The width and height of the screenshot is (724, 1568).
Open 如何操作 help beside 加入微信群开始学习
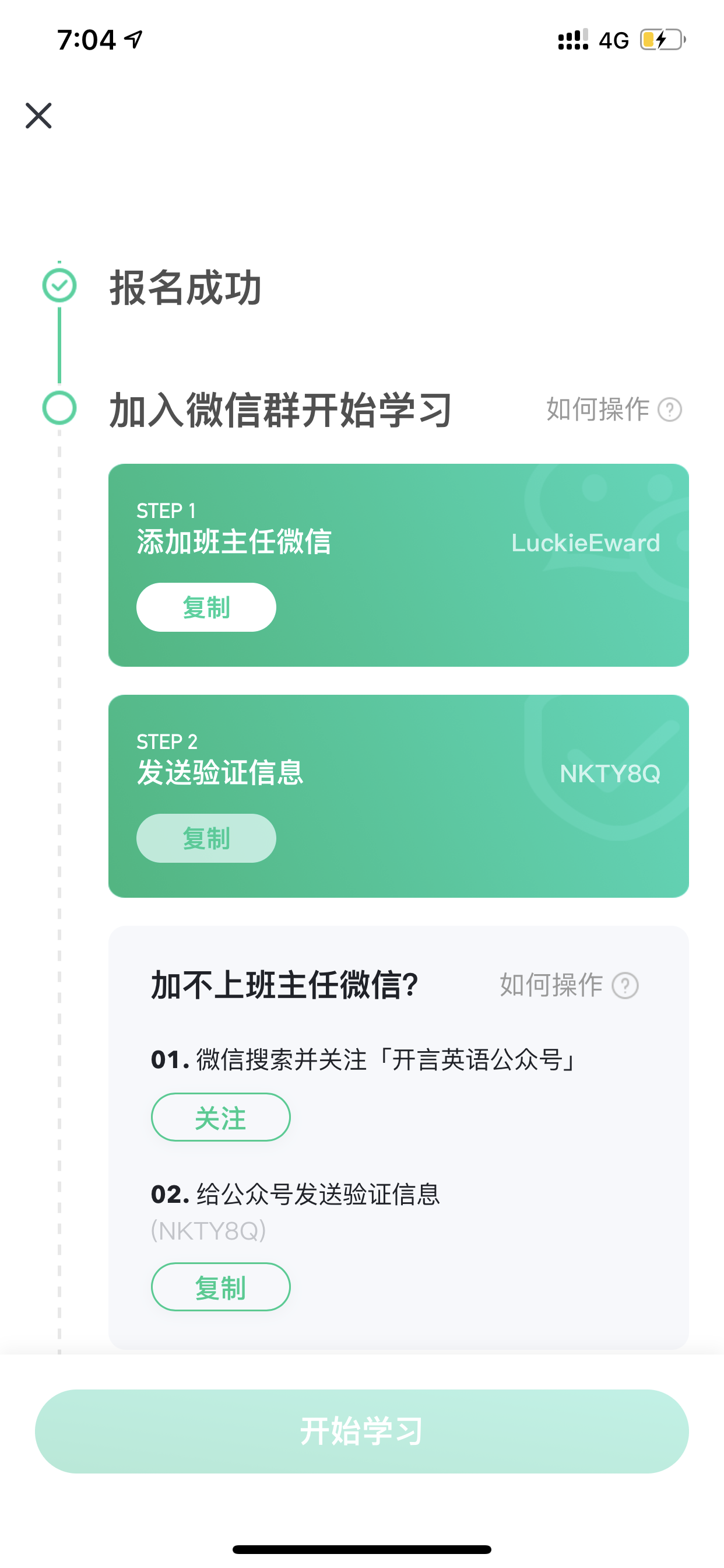613,409
